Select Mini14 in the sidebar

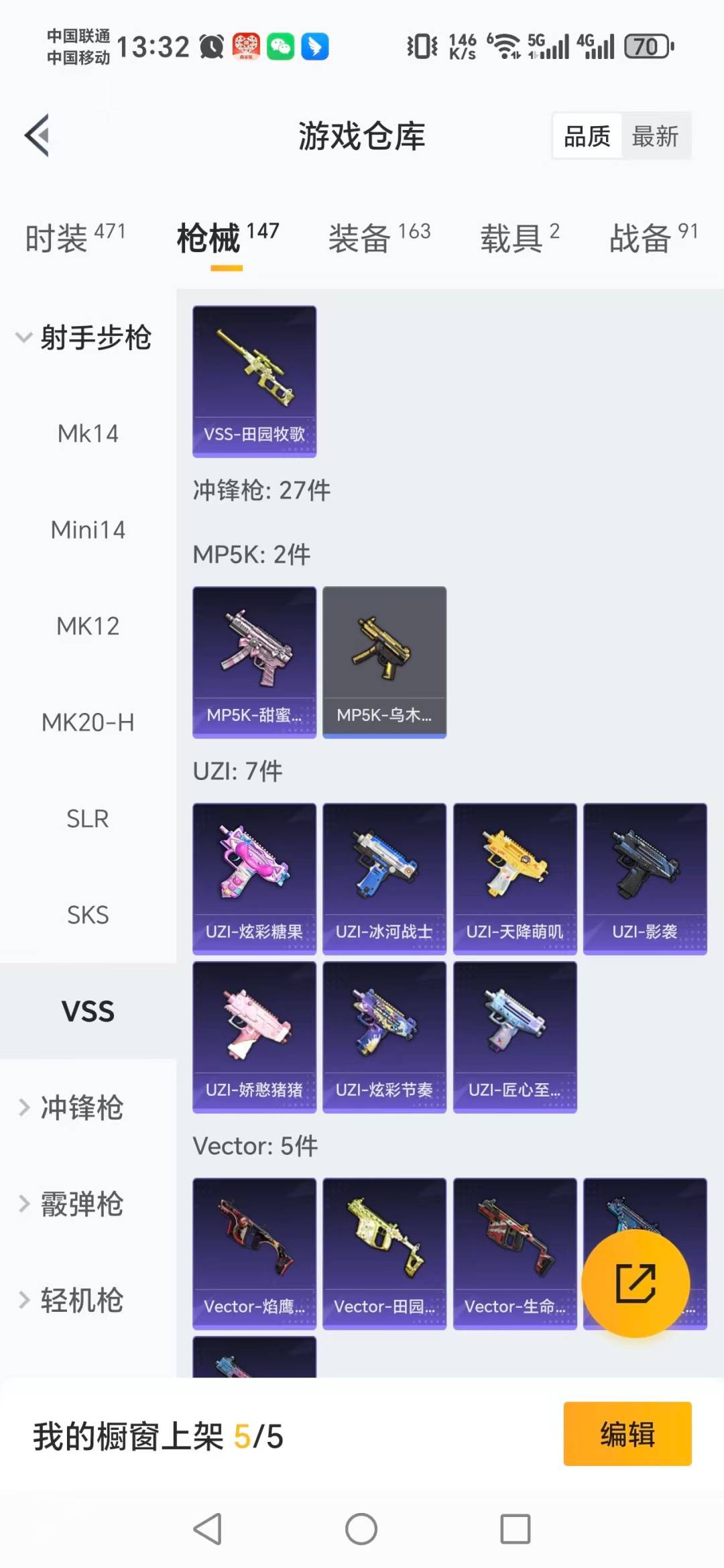[x=88, y=530]
